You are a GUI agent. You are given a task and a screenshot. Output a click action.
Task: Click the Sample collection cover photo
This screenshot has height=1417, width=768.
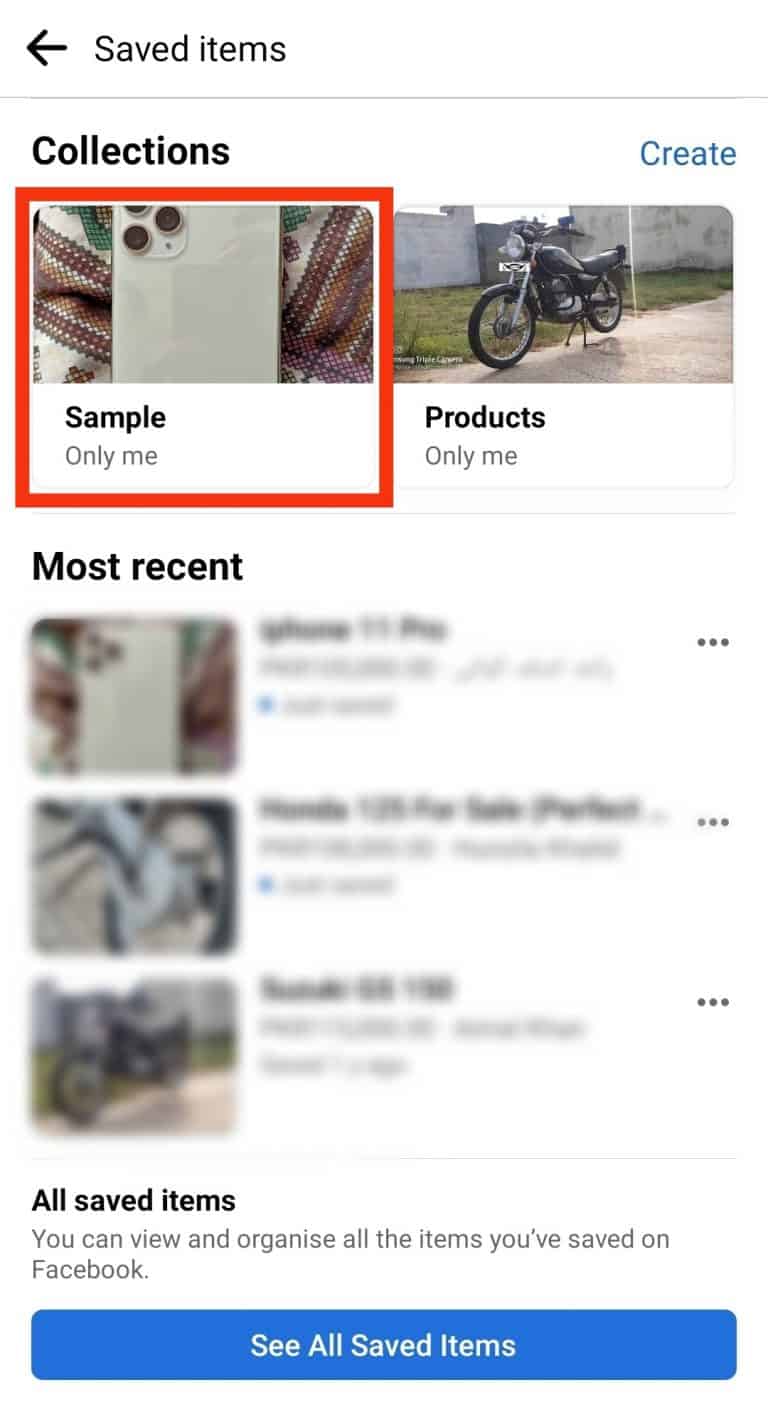[204, 293]
